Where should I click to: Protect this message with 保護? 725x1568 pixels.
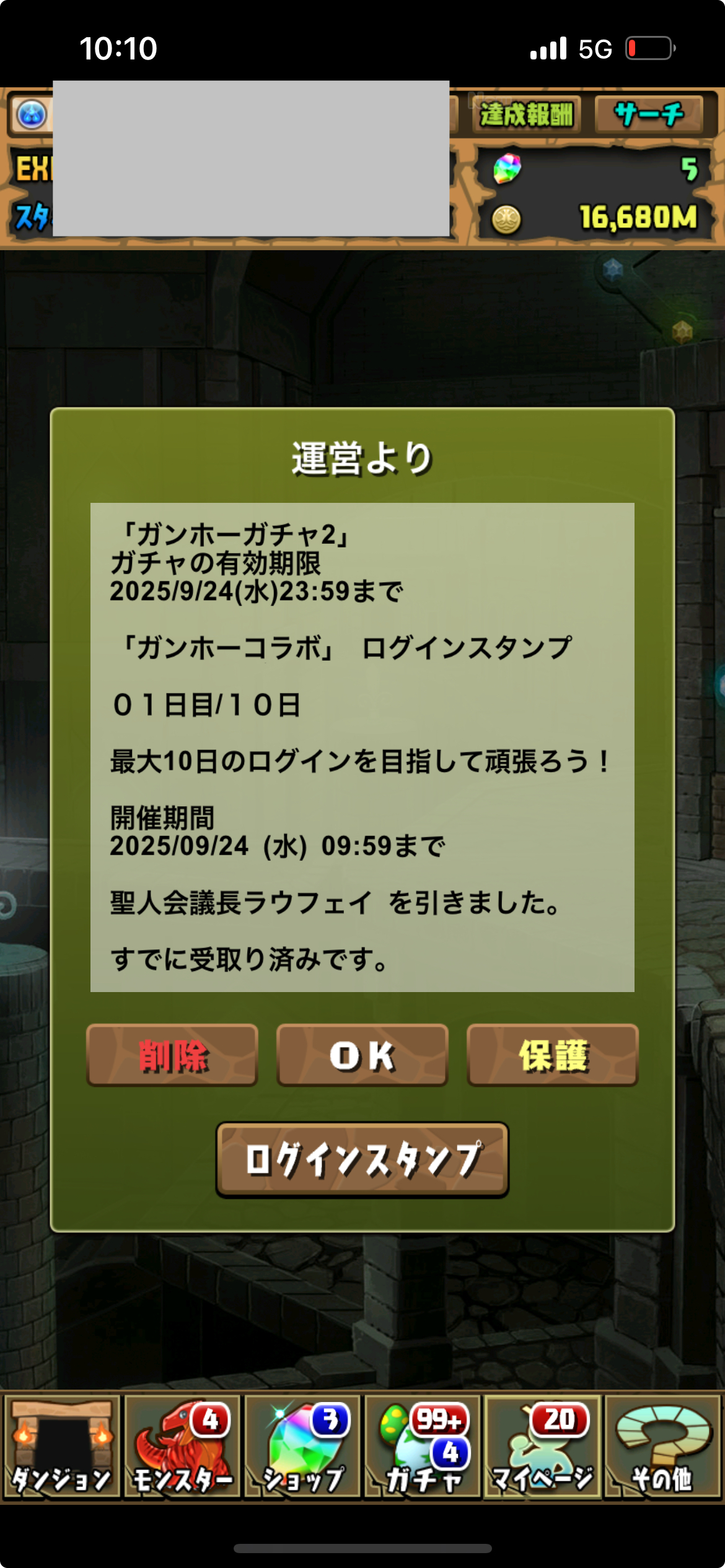coord(553,1055)
